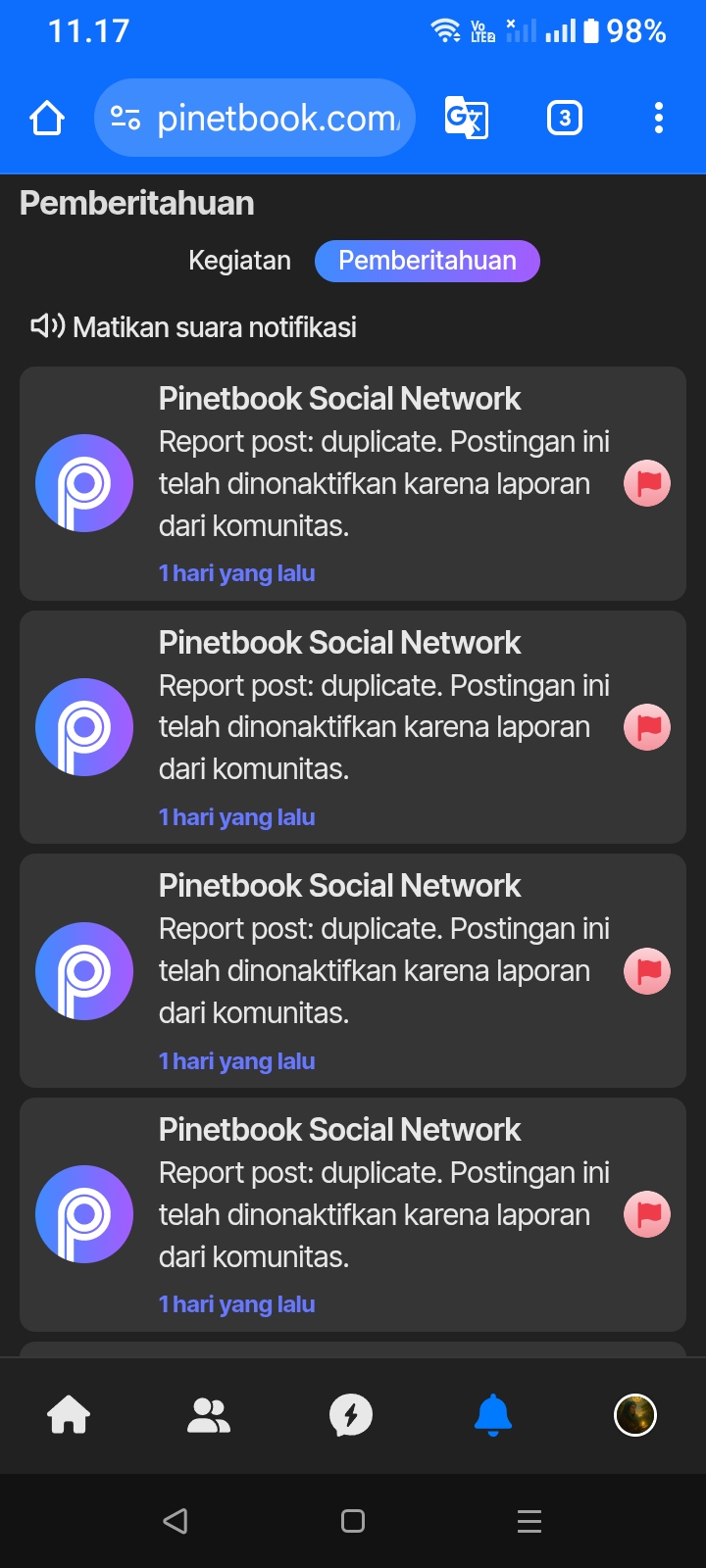Select the Pemberitahuan pill tab
Screen dimensions: 706x1568
tap(427, 261)
